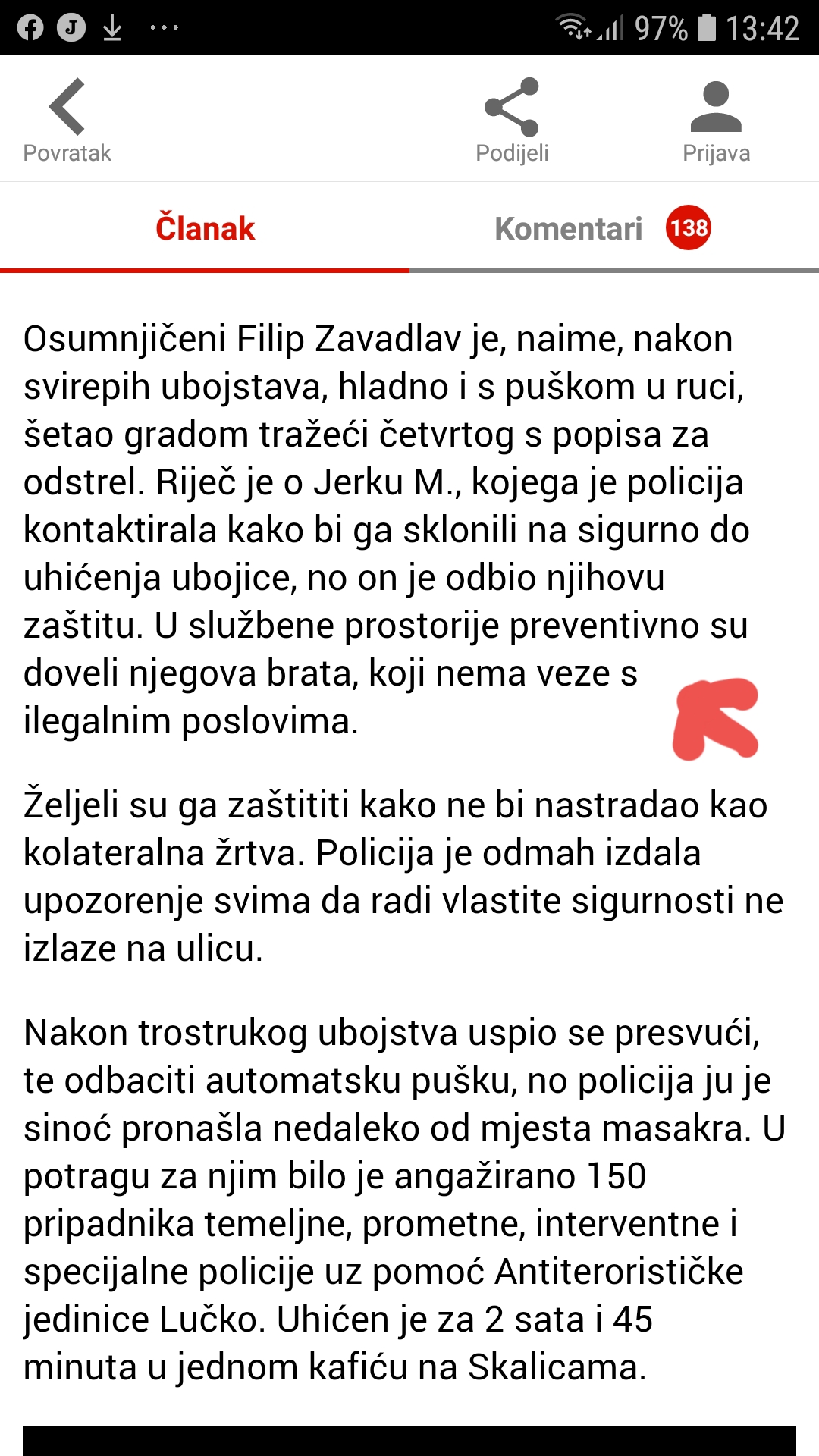Switch to the Komentari tab
This screenshot has height=1456, width=819.
603,228
